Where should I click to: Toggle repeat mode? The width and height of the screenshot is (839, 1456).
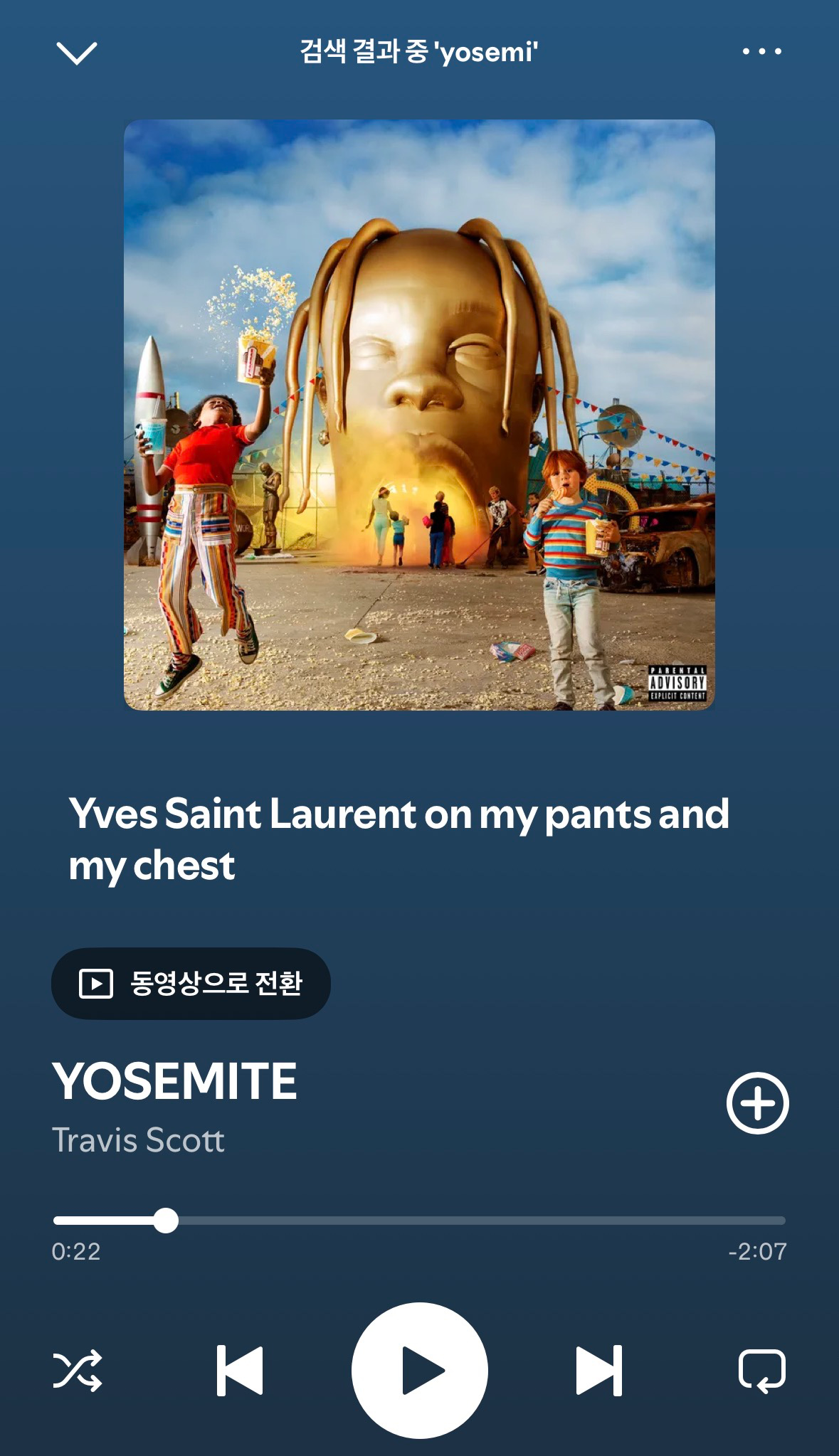tap(762, 1370)
